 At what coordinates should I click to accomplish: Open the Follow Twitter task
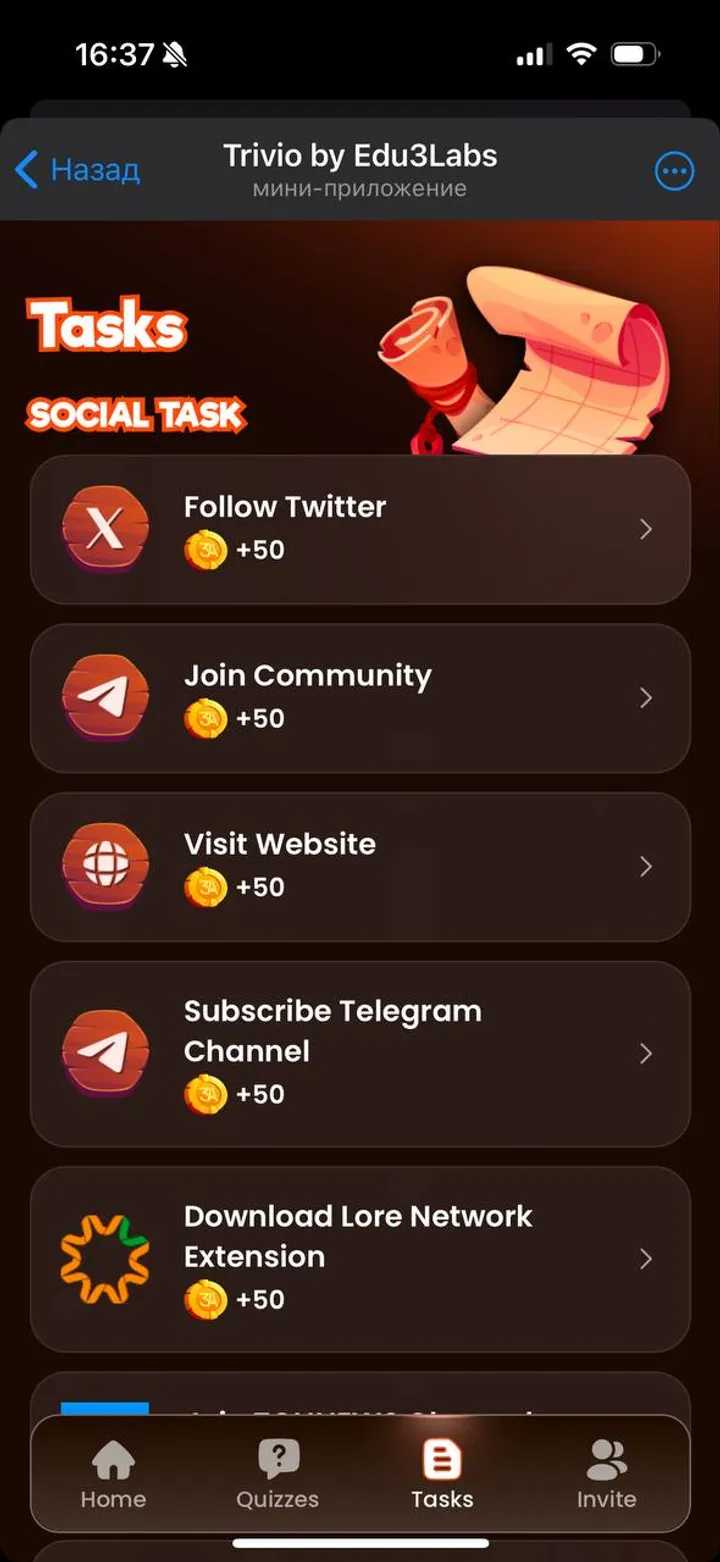click(360, 529)
